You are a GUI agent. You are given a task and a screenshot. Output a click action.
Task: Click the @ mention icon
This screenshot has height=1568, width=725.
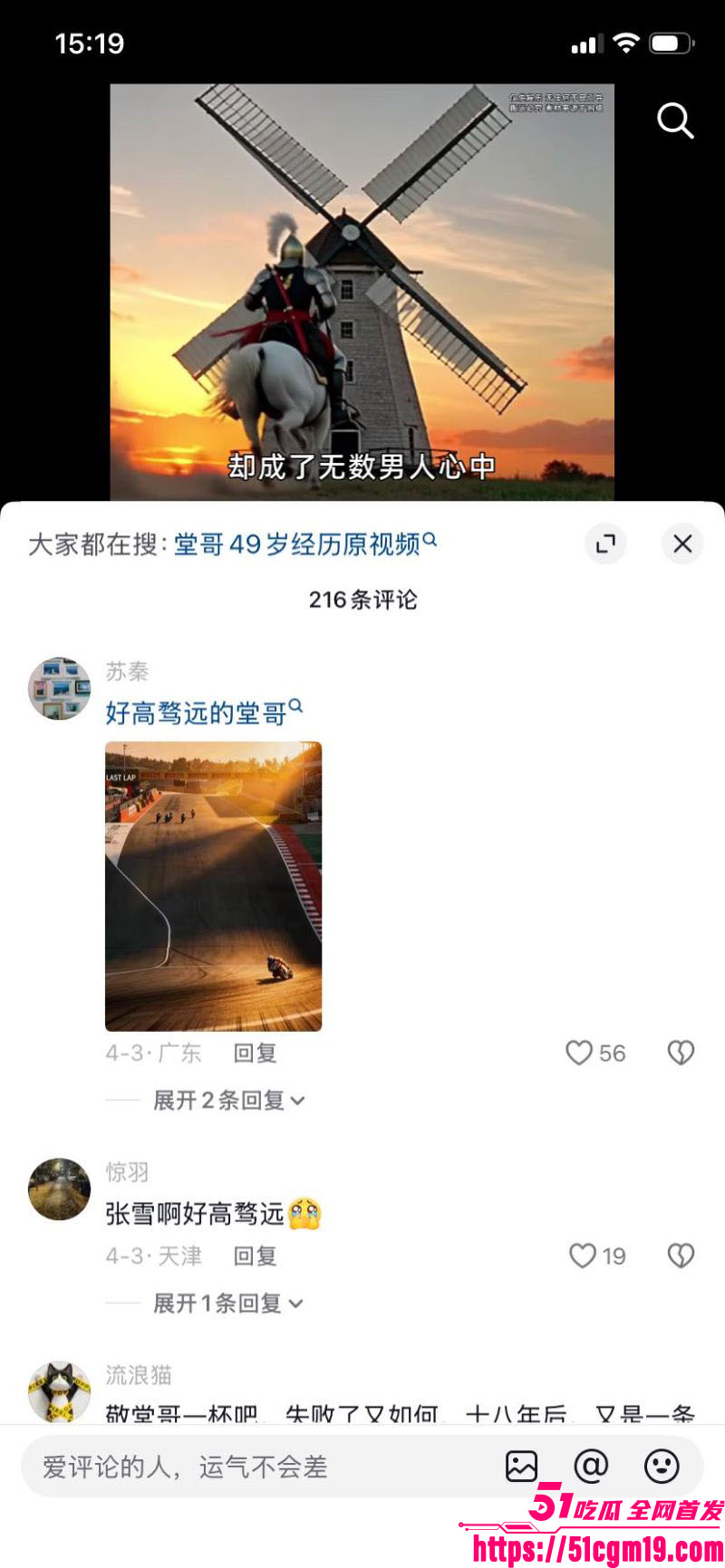591,1466
